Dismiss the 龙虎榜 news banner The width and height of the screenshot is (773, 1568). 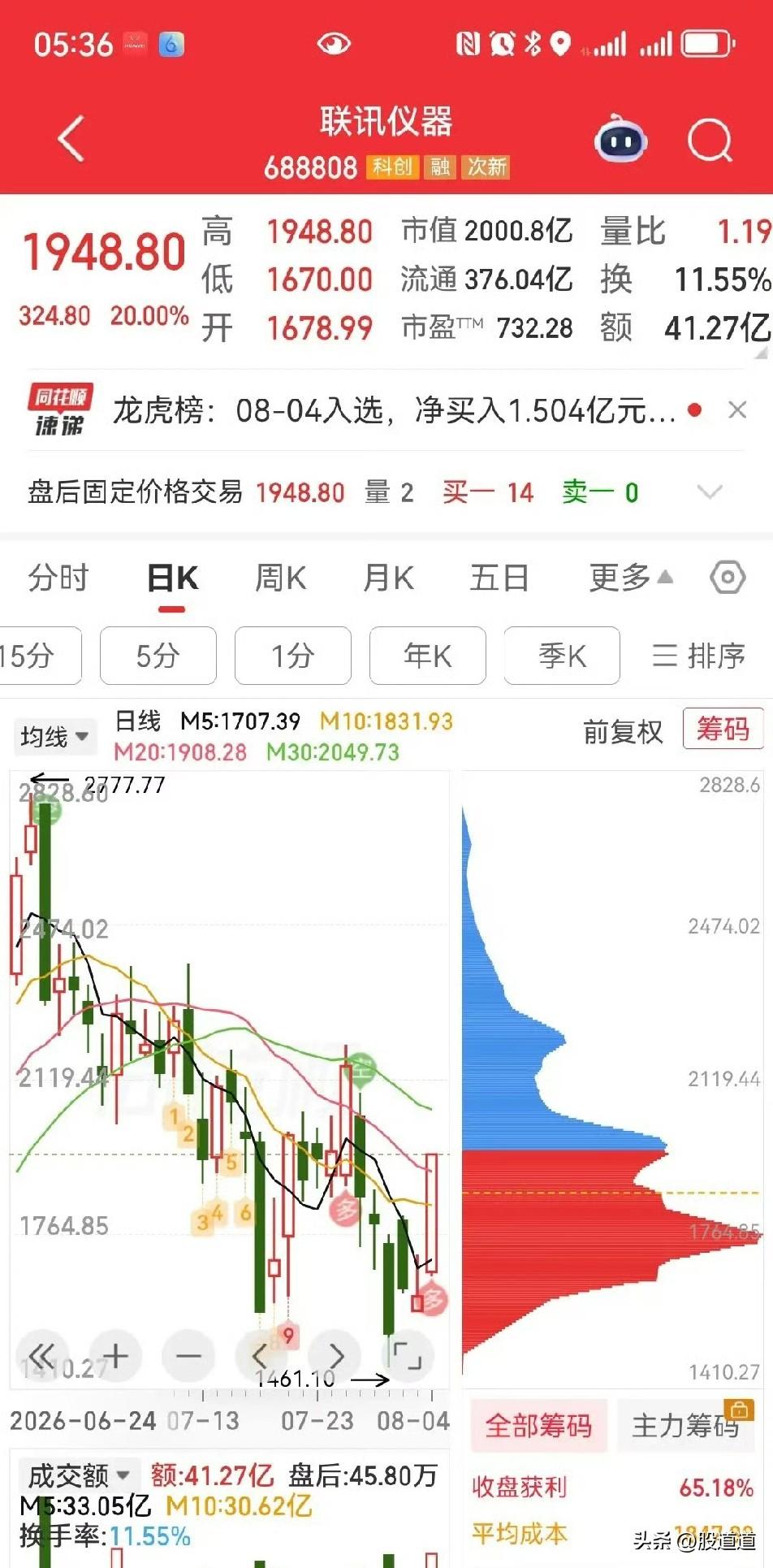[737, 409]
